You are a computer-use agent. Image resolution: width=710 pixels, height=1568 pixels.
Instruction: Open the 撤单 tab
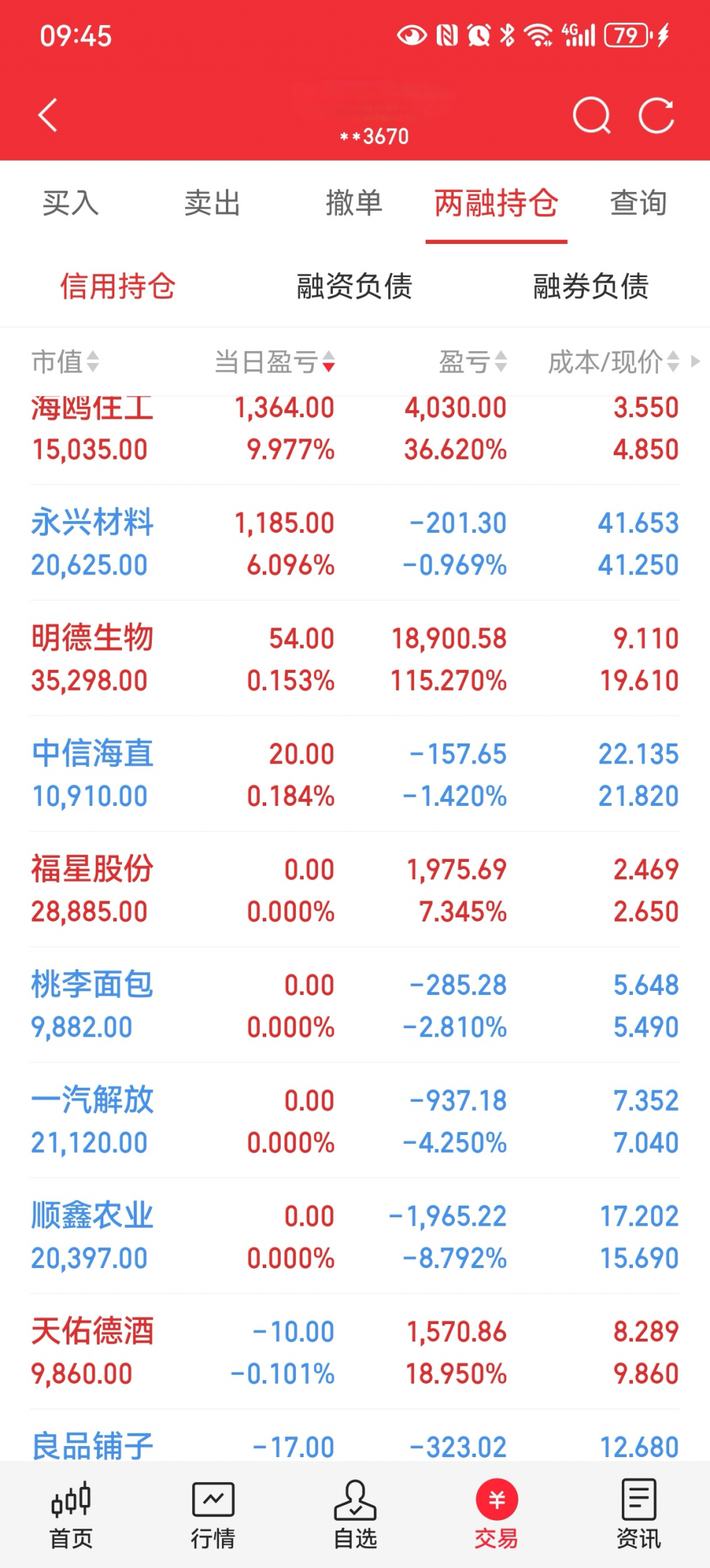(354, 204)
